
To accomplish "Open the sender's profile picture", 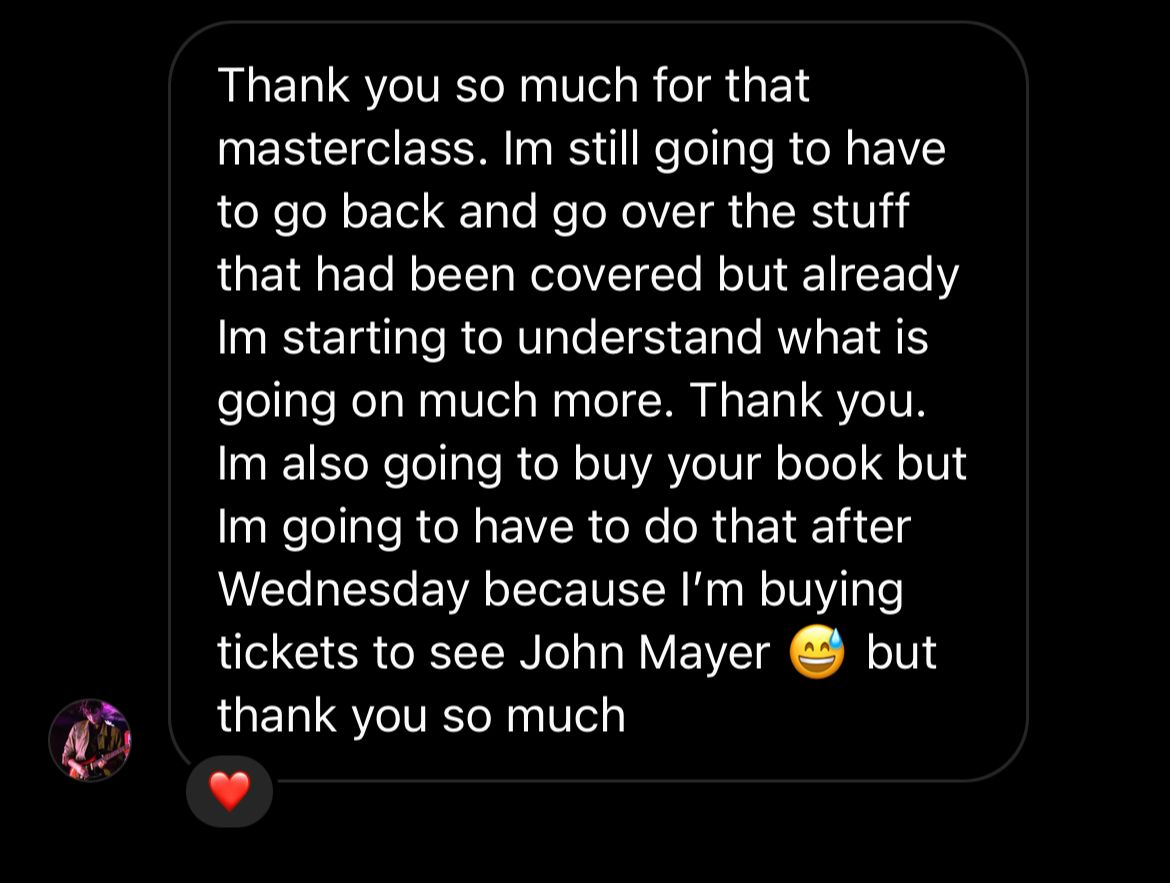I will tap(90, 740).
